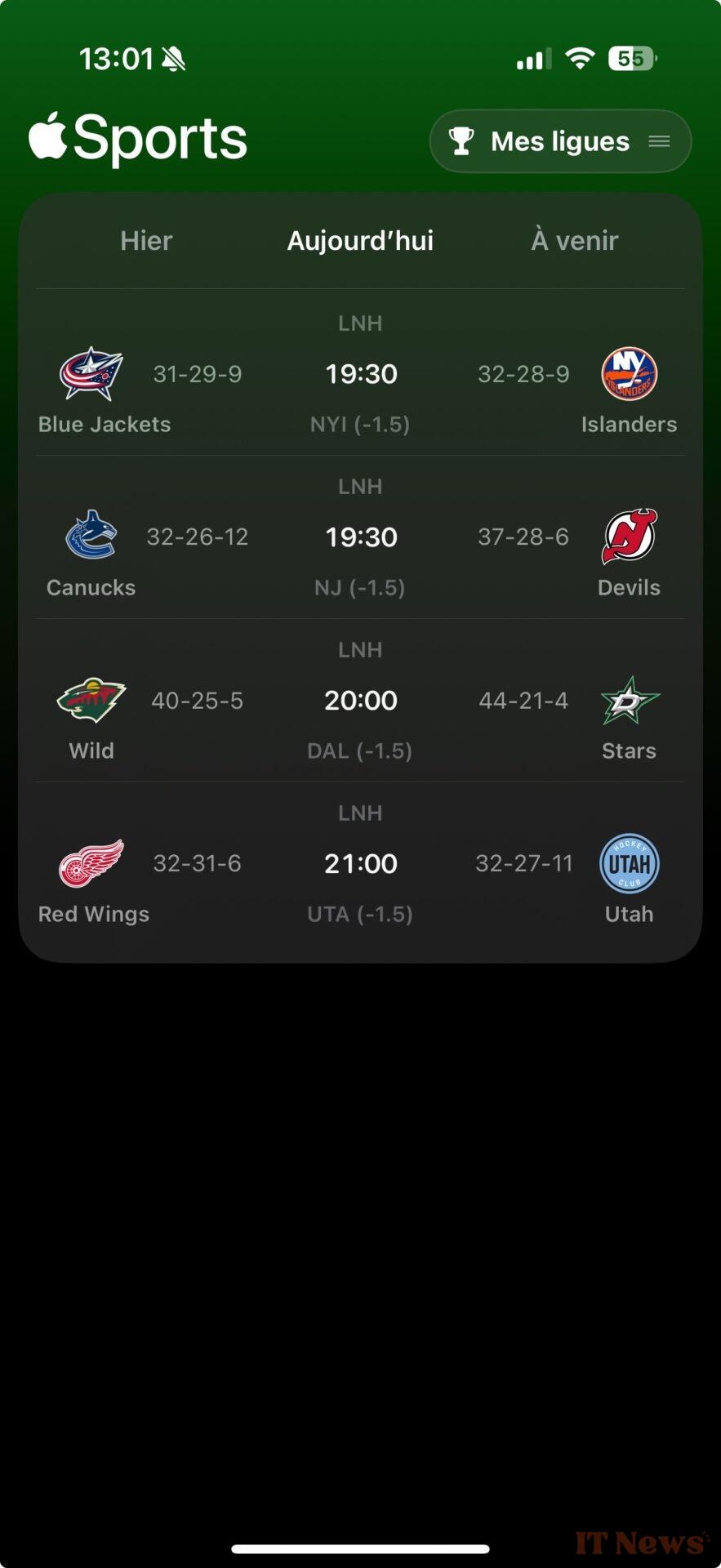The height and width of the screenshot is (1568, 721).
Task: Open the Mes ligues menu
Action: (560, 141)
